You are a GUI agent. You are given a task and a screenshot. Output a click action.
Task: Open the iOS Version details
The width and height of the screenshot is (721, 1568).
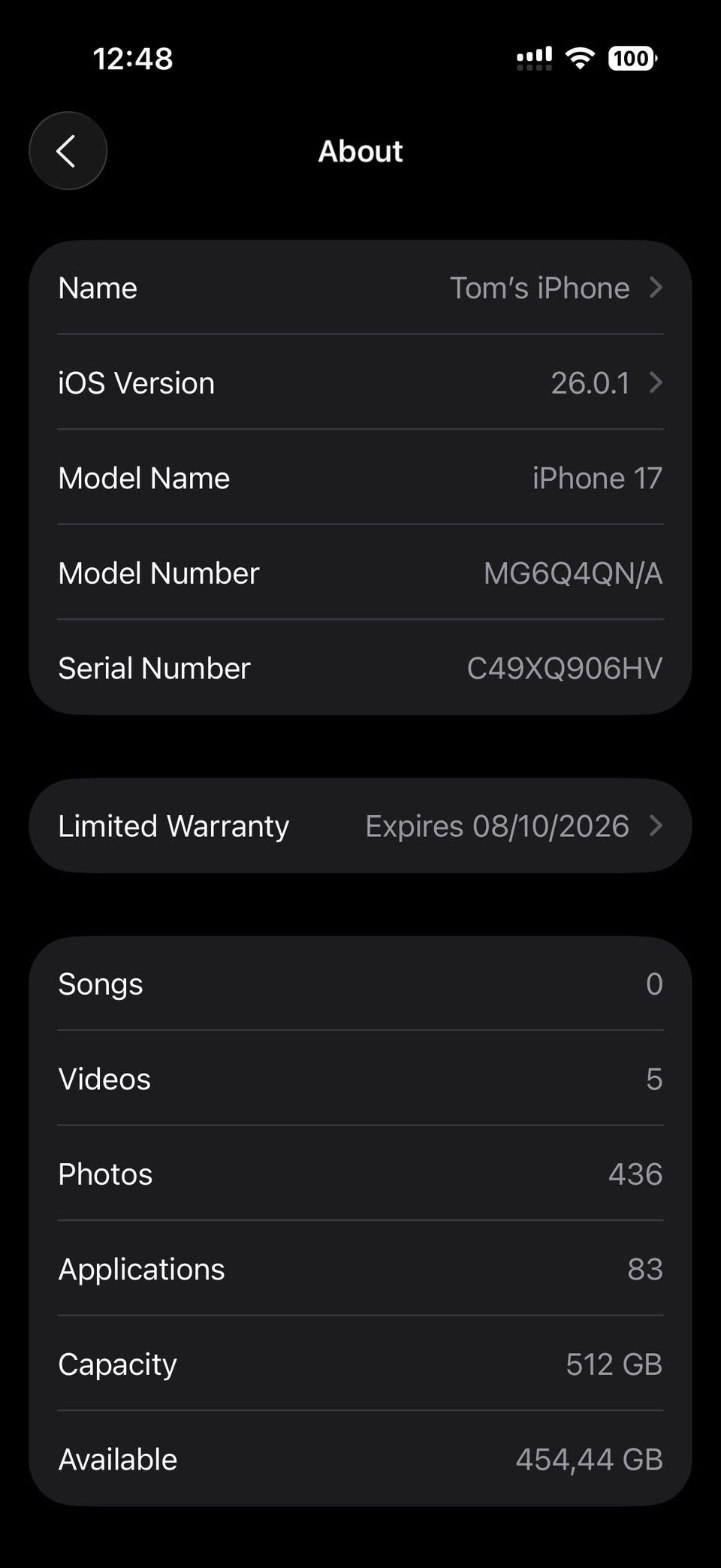tap(360, 383)
